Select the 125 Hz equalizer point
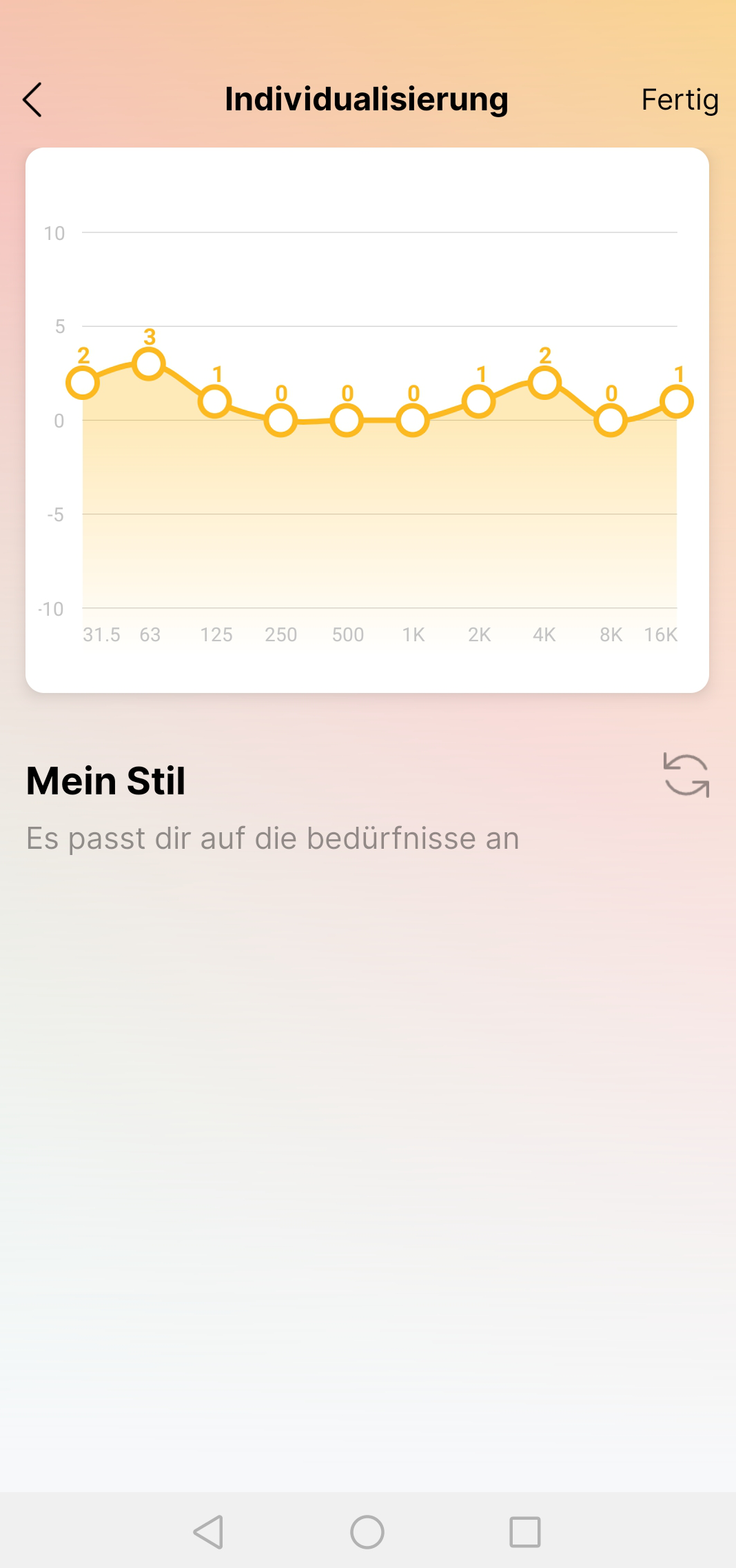This screenshot has height=1568, width=736. (x=215, y=401)
